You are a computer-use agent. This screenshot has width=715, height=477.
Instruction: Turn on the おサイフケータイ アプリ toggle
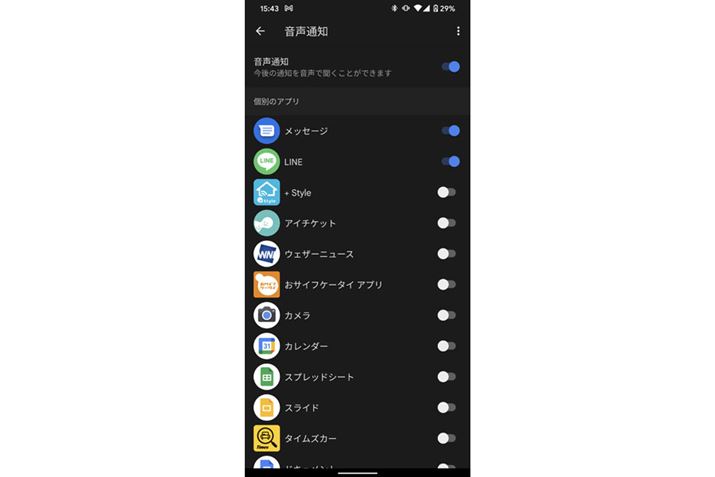(x=447, y=285)
